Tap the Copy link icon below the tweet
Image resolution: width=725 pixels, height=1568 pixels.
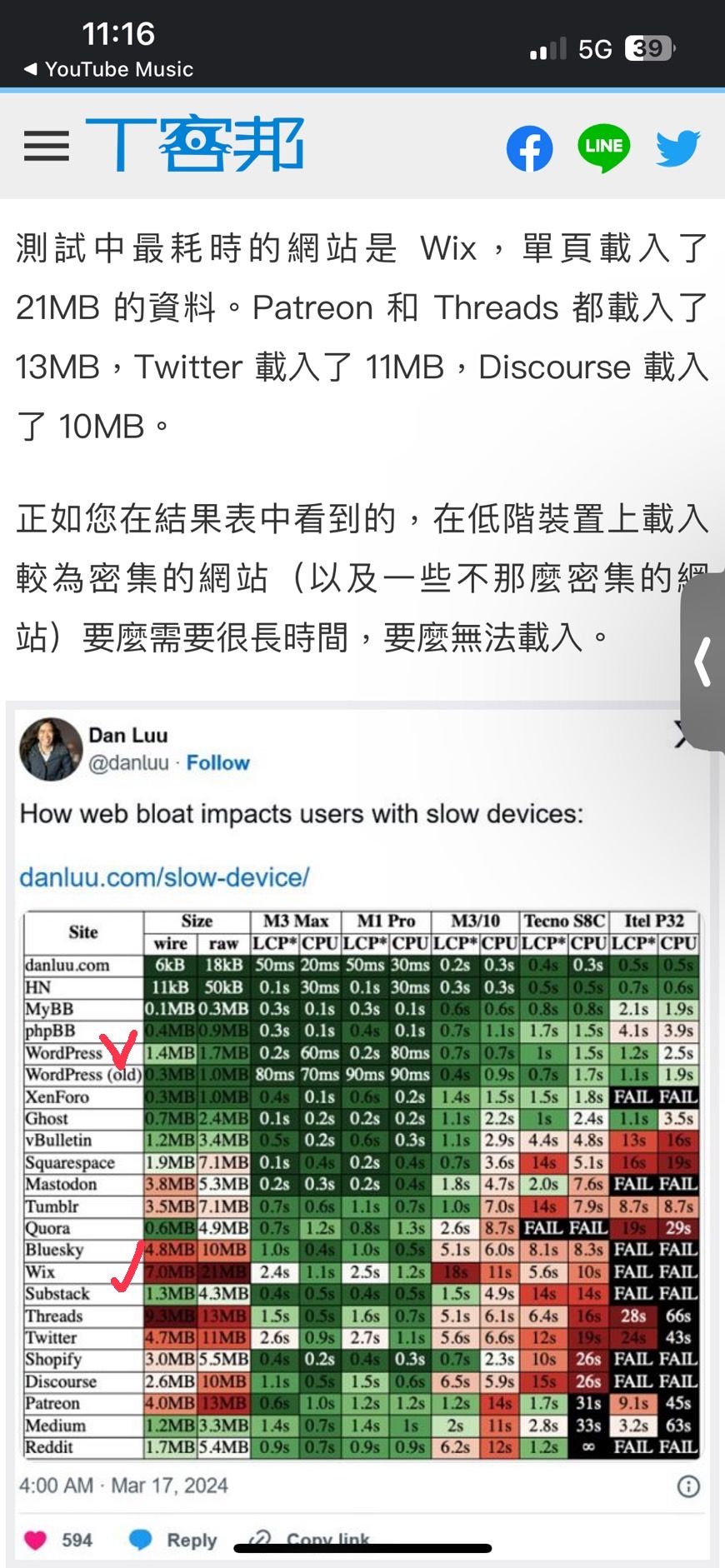(x=259, y=1537)
